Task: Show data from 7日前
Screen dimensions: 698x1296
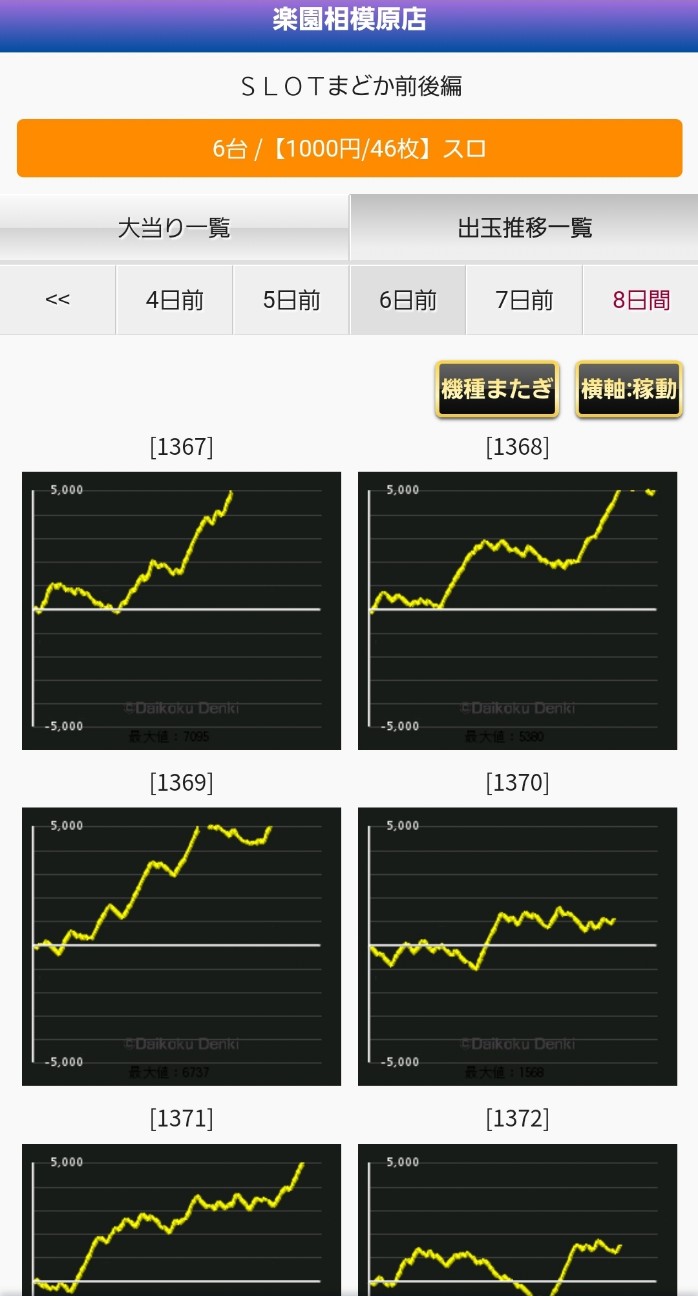Action: [524, 300]
